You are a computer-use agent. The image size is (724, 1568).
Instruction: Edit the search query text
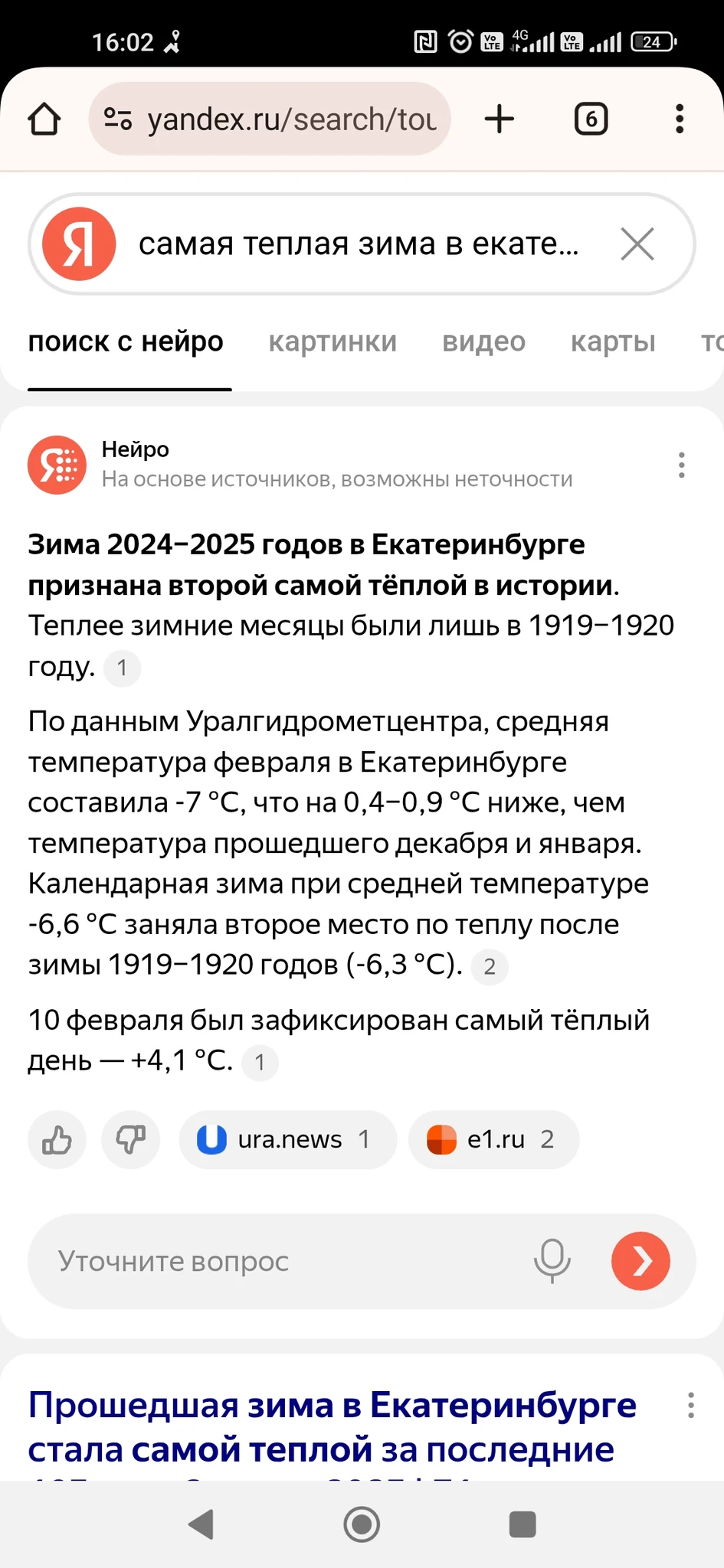pyautogui.click(x=359, y=244)
